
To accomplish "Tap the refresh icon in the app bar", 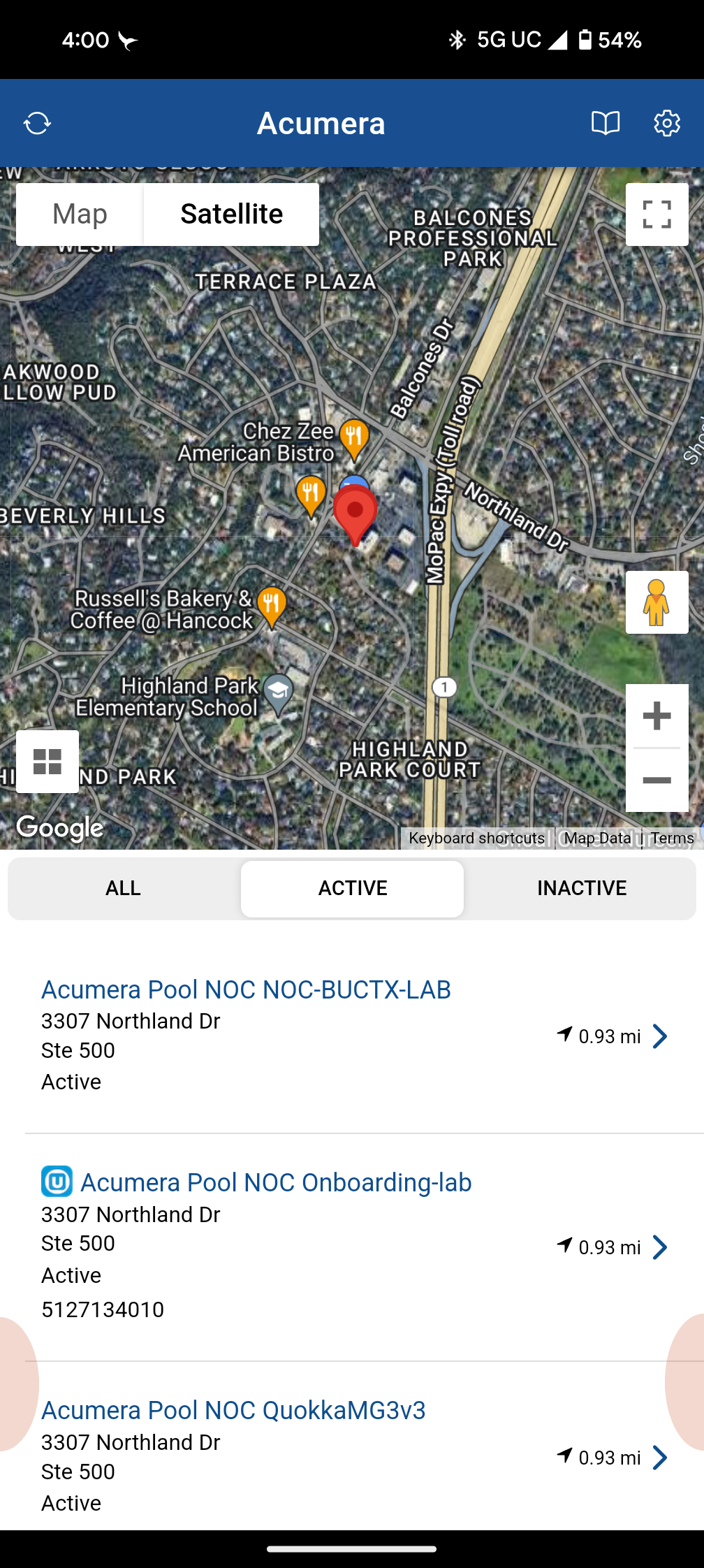I will [37, 124].
